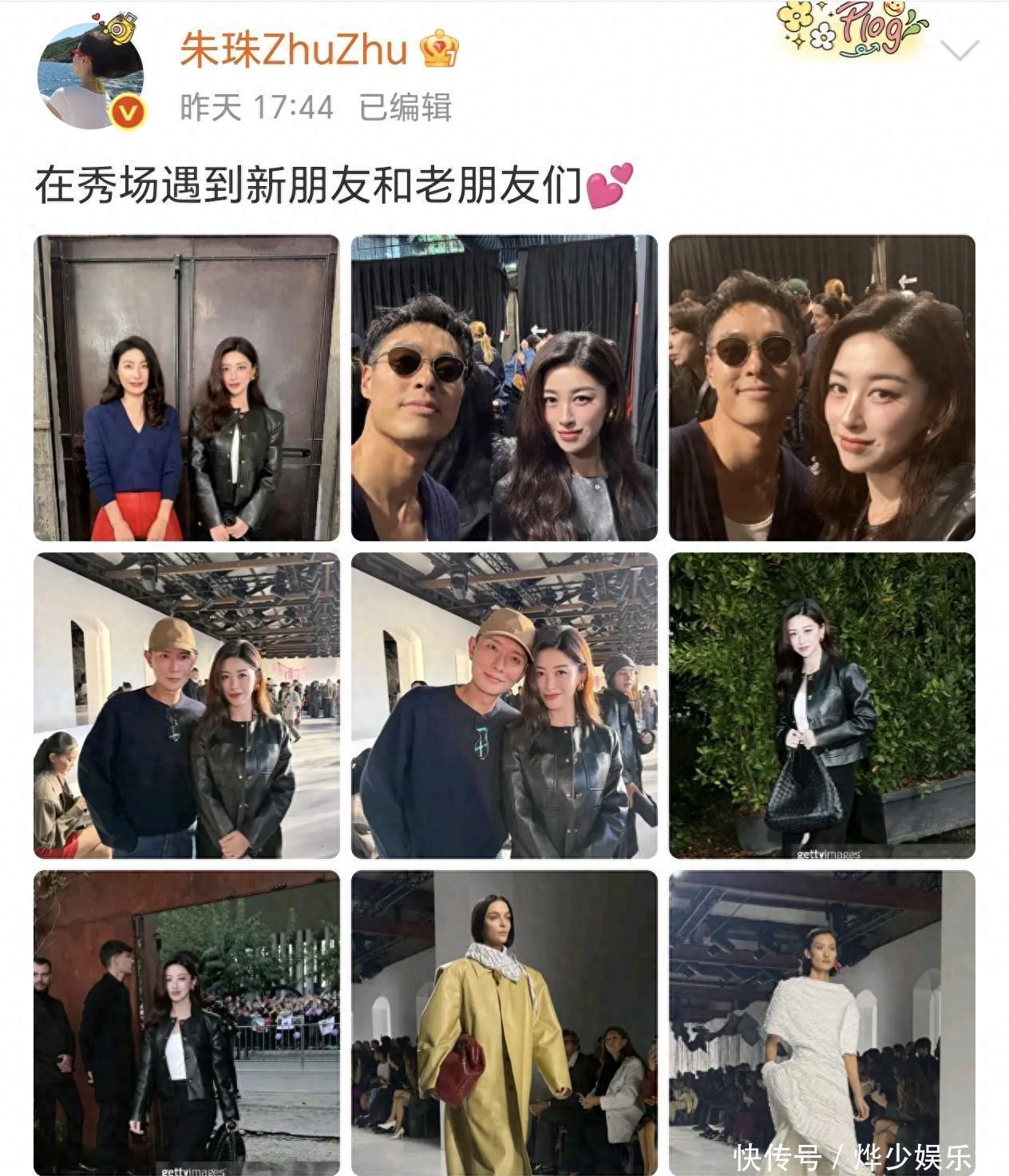Open the 朱珠ZhuZhu username link

click(293, 49)
